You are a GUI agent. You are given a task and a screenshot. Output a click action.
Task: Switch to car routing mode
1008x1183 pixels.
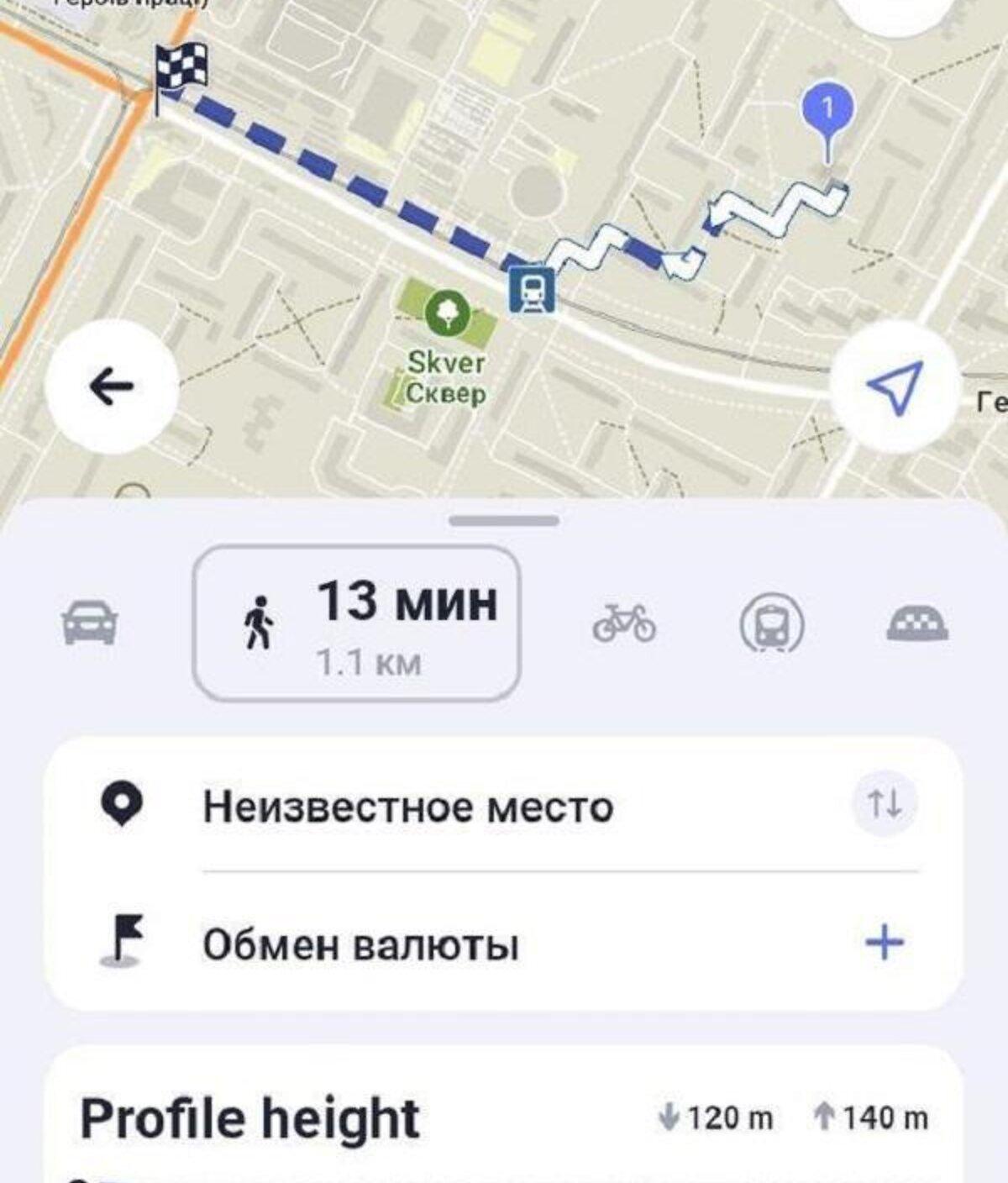[x=90, y=623]
